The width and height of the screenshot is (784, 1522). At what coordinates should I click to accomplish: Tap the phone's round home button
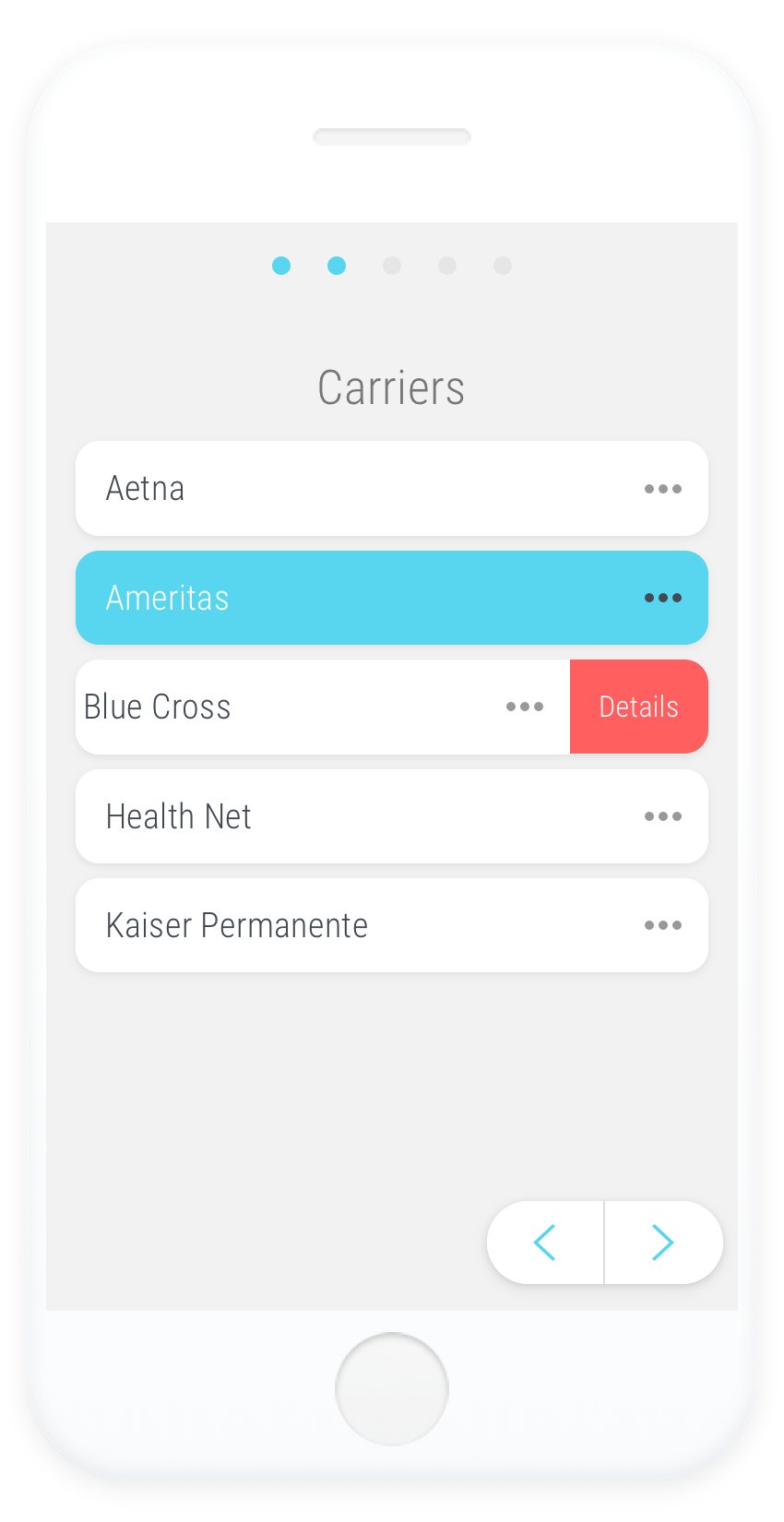392,1389
